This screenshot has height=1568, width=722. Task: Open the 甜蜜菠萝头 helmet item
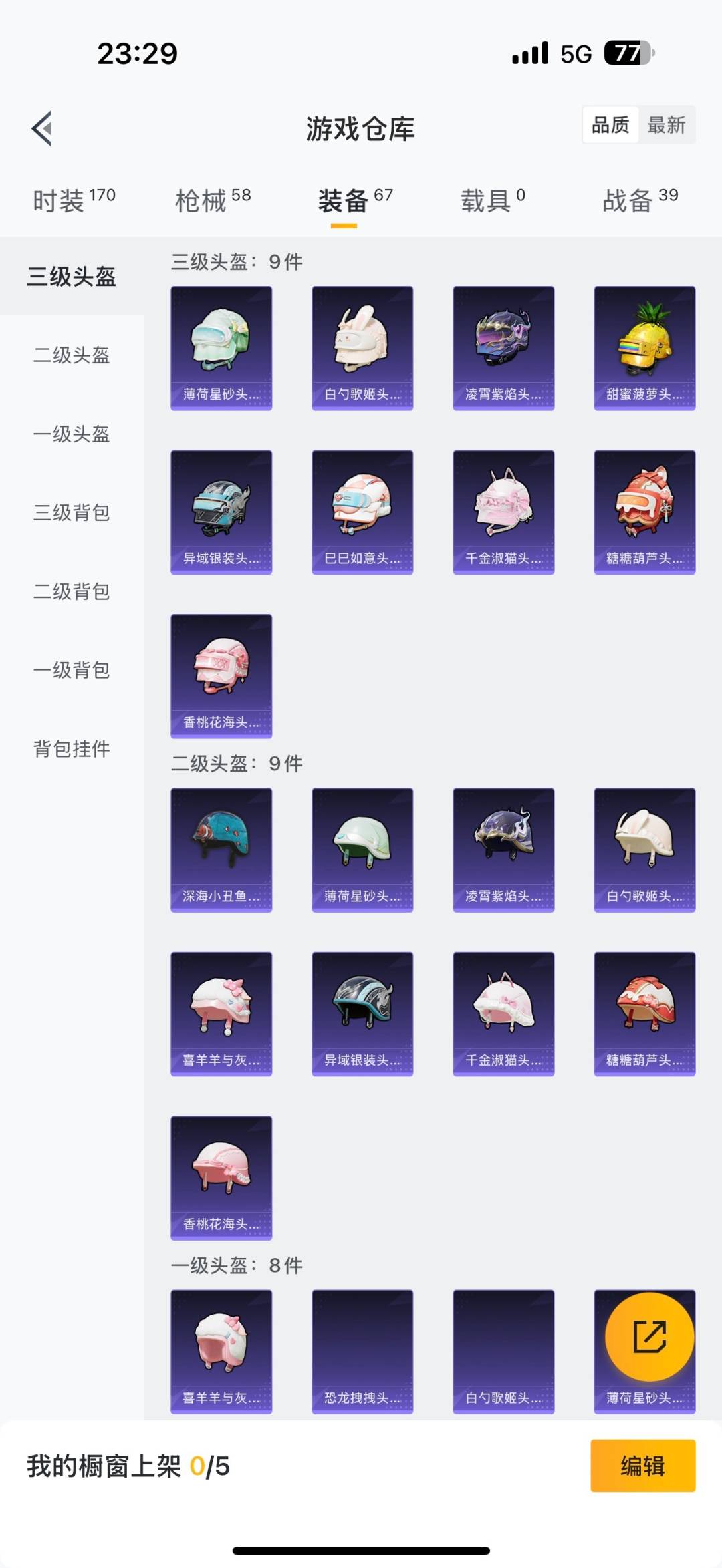644,347
